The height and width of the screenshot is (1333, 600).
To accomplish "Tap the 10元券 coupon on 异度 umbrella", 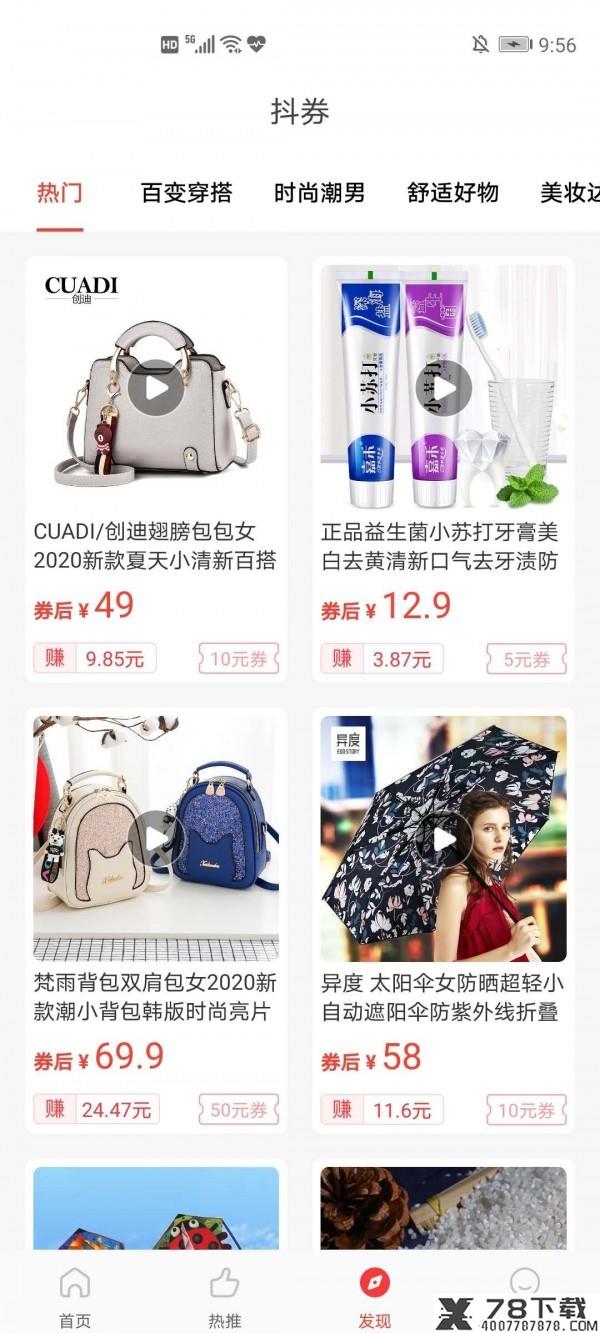I will tap(526, 1110).
